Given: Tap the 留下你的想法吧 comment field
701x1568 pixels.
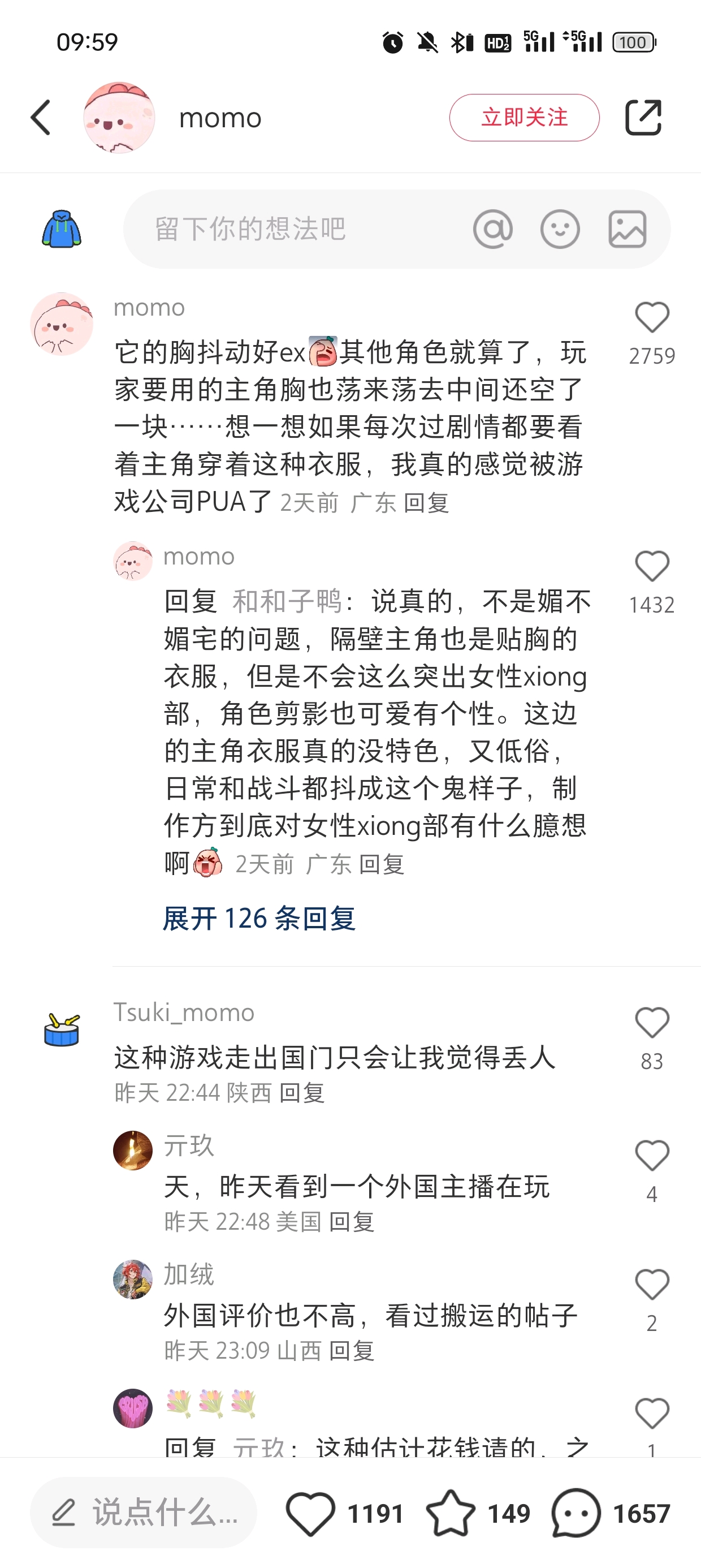Looking at the screenshot, I should tap(292, 229).
